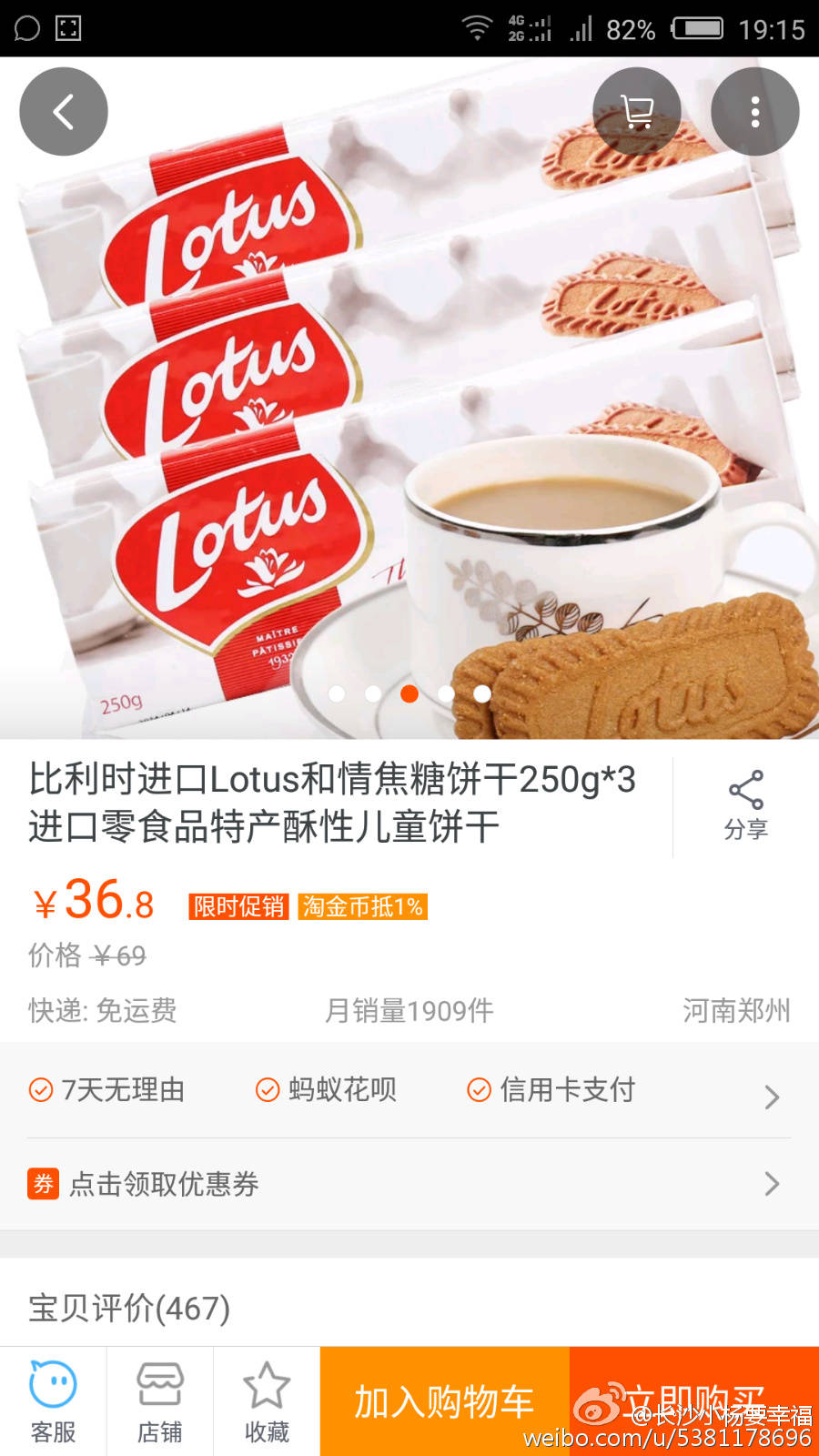Contact 客服 customer service

coord(54,1402)
